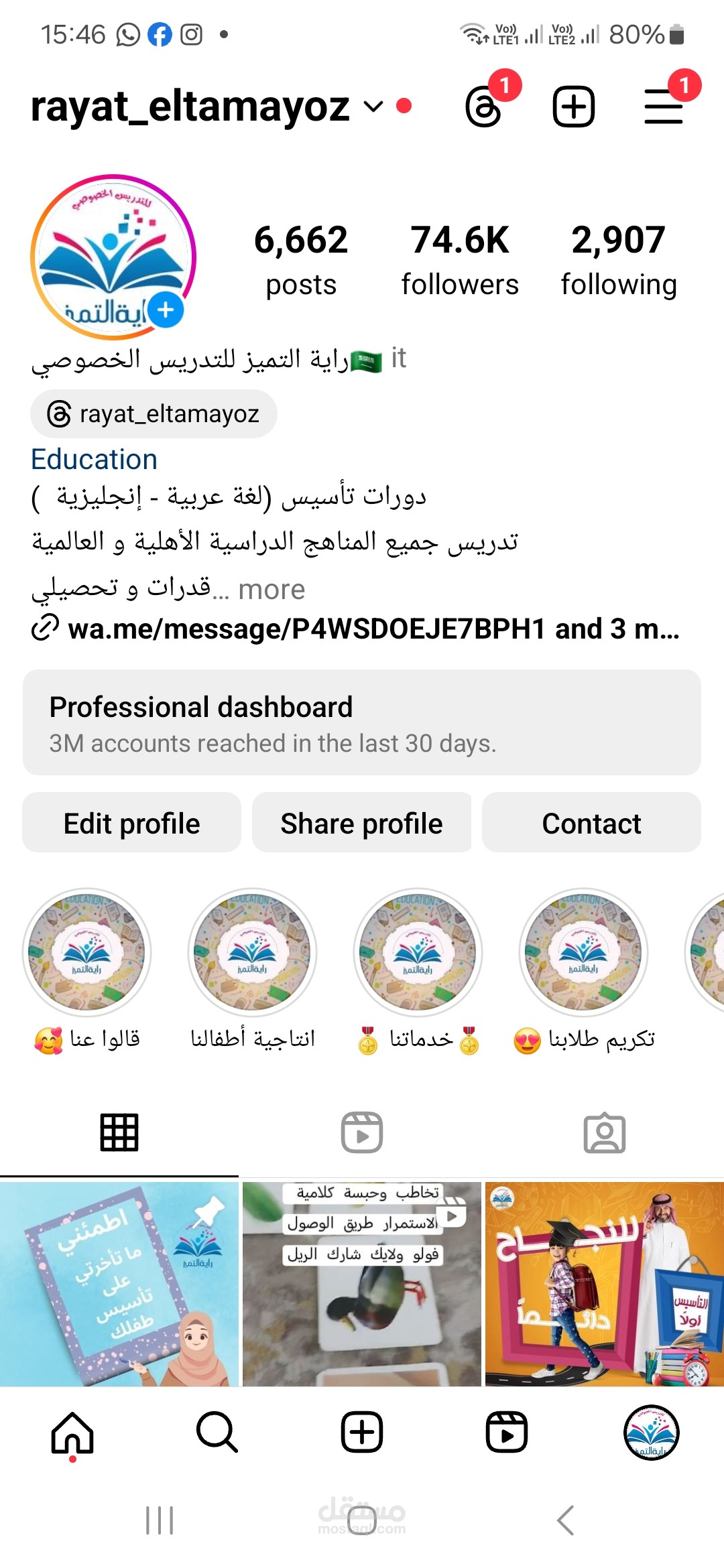The width and height of the screenshot is (724, 1568).
Task: Switch to the tagged photos tab
Action: pyautogui.click(x=604, y=1132)
